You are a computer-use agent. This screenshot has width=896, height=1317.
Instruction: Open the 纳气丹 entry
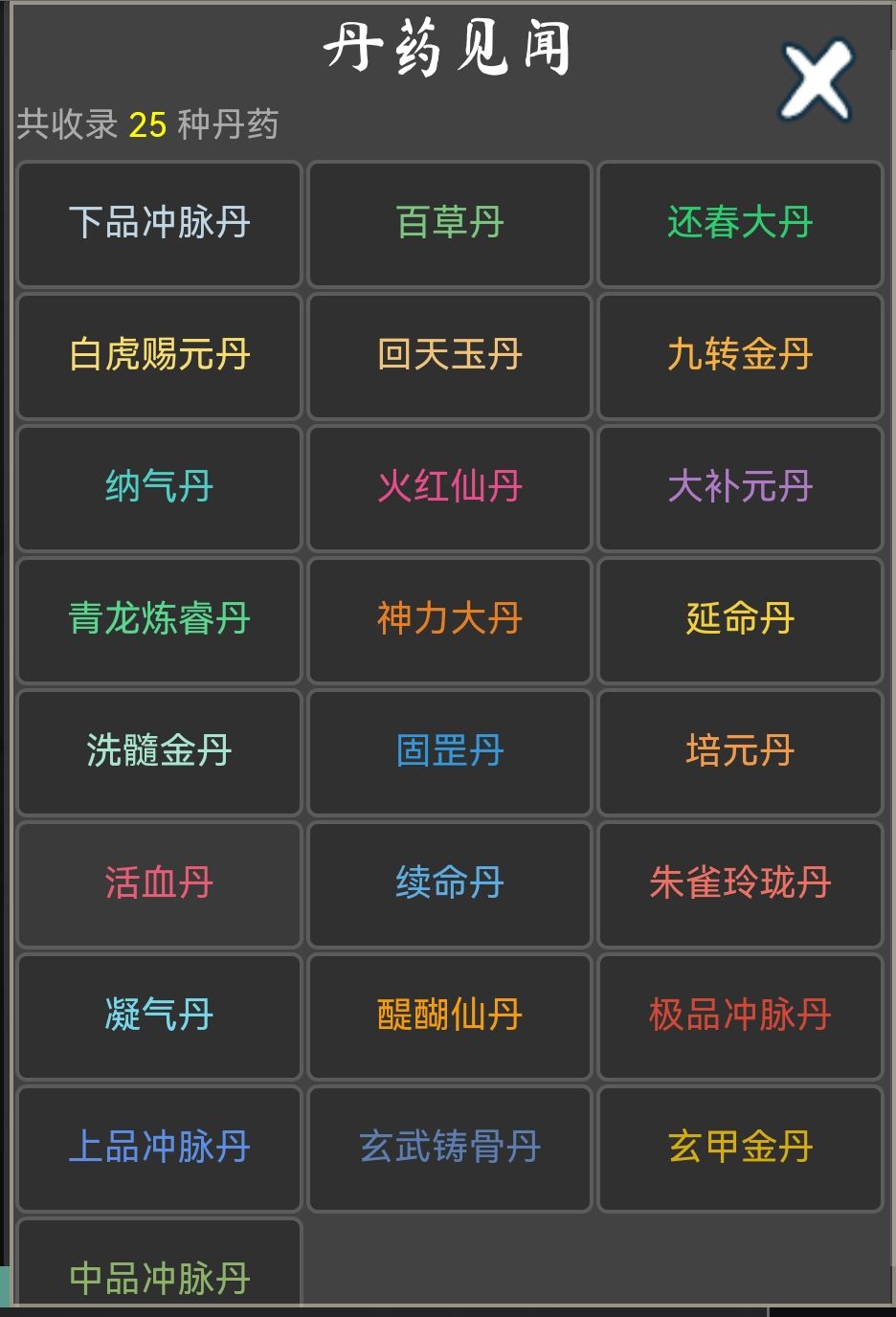tap(159, 488)
